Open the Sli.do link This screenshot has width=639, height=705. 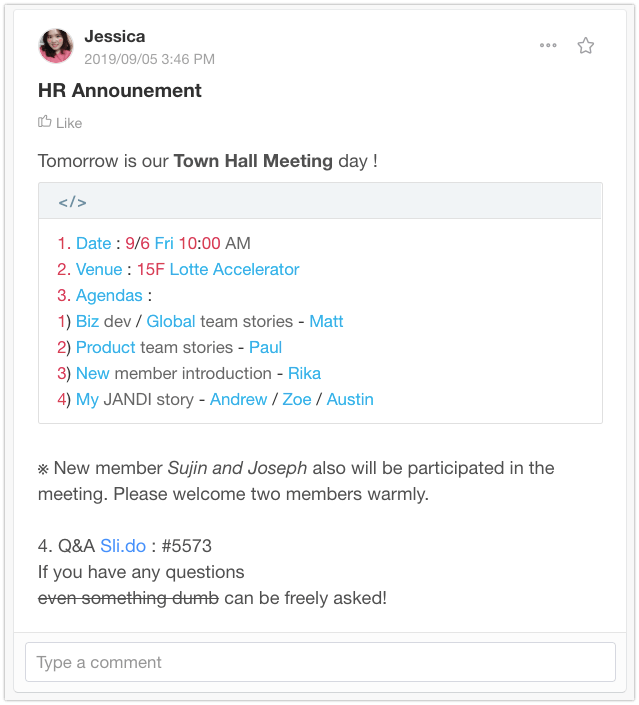(x=123, y=546)
